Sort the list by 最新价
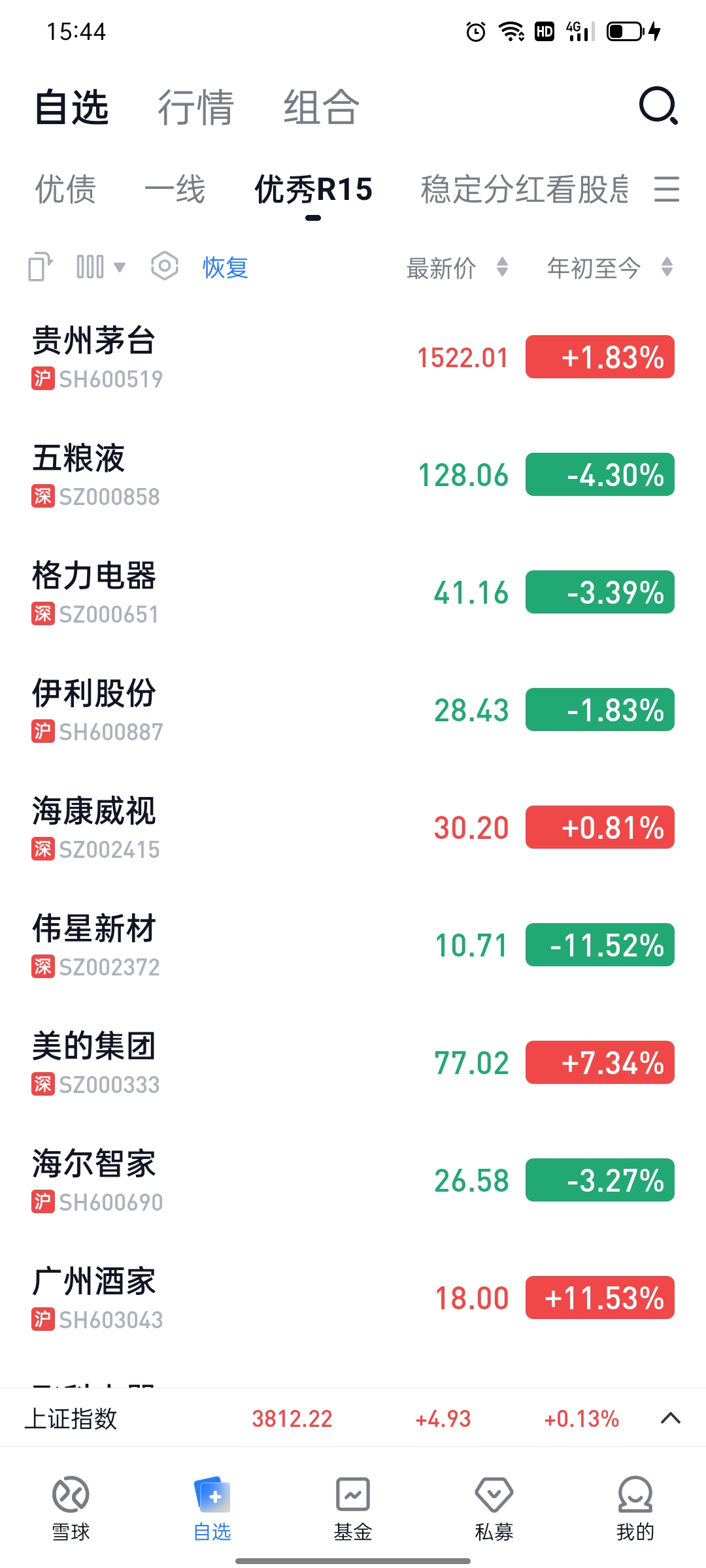This screenshot has width=706, height=1568. point(456,267)
